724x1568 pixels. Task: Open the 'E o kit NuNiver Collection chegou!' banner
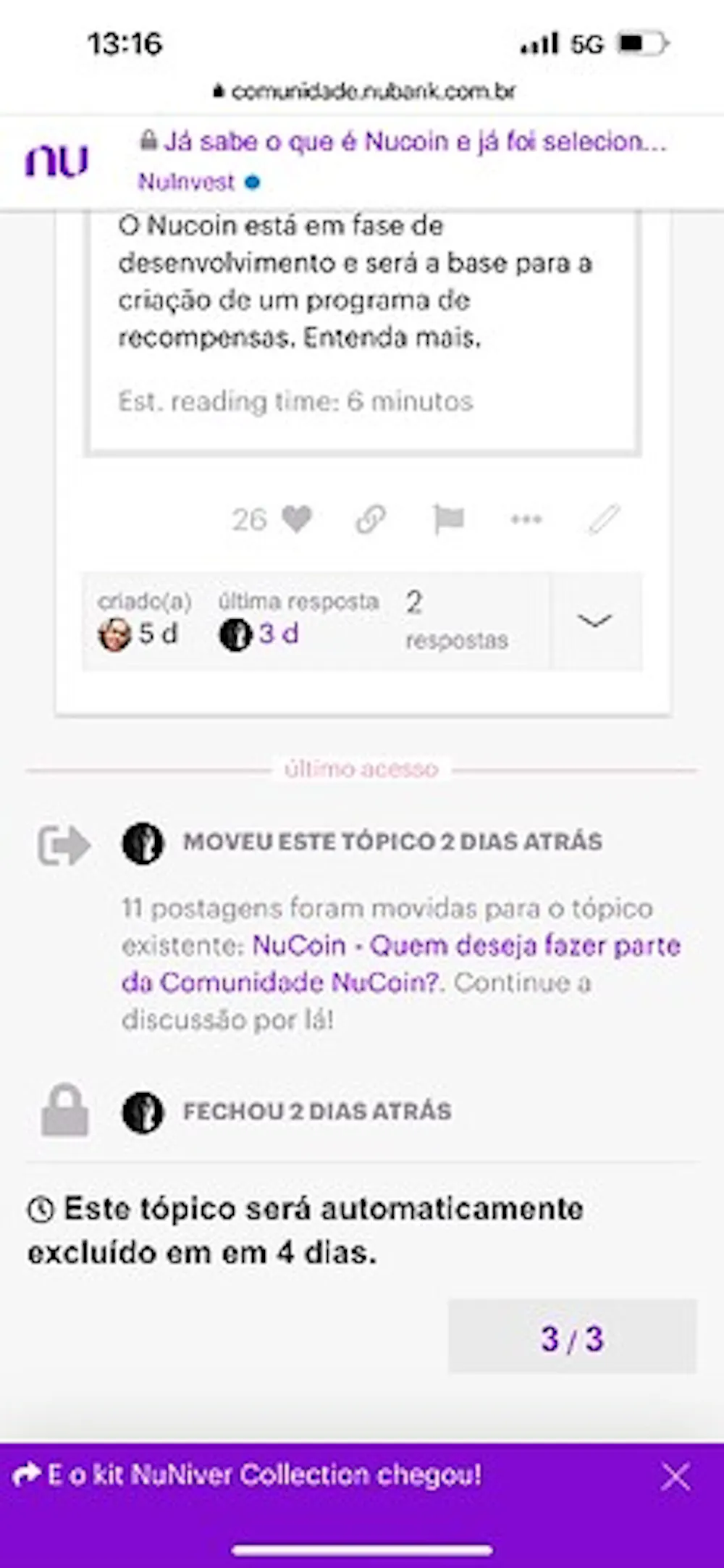click(x=264, y=1475)
